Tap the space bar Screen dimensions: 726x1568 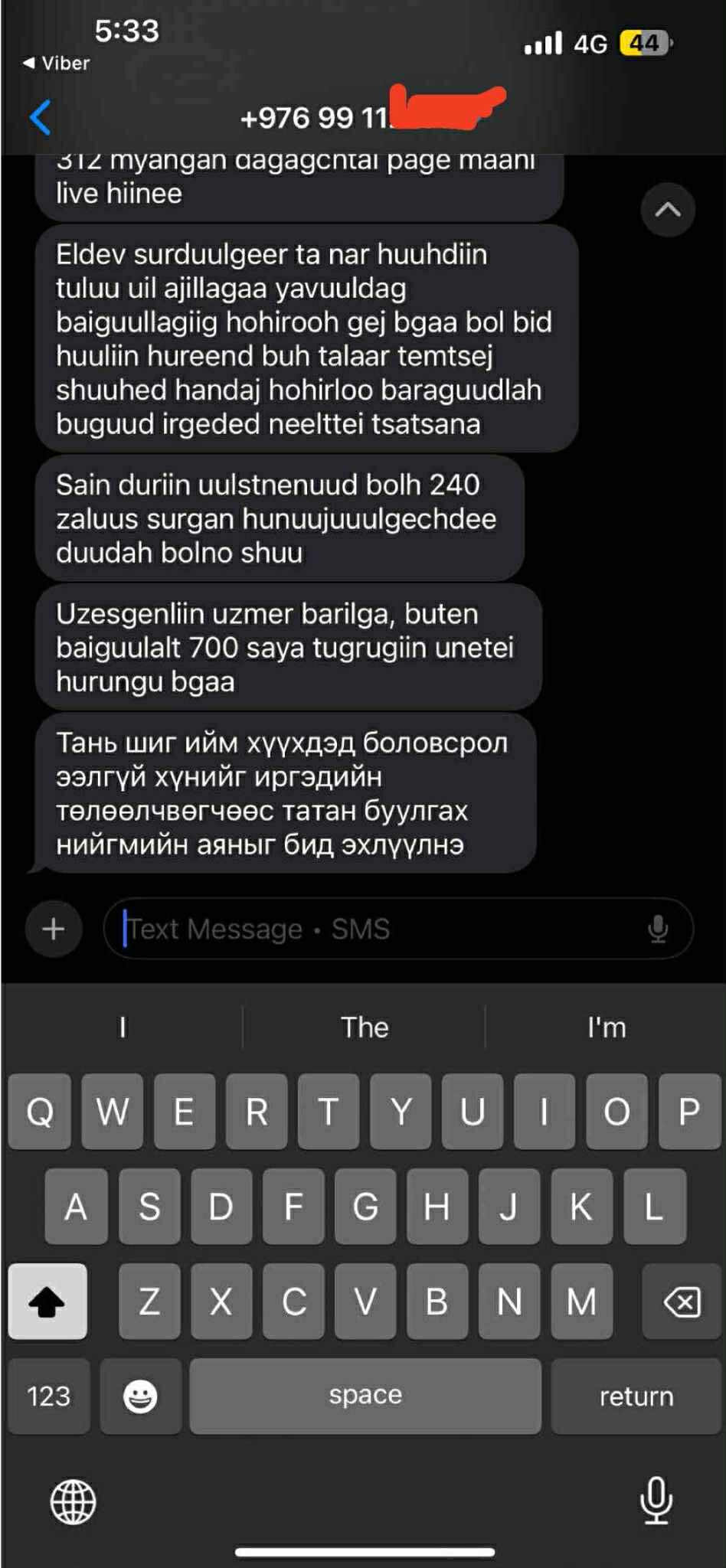point(365,1396)
